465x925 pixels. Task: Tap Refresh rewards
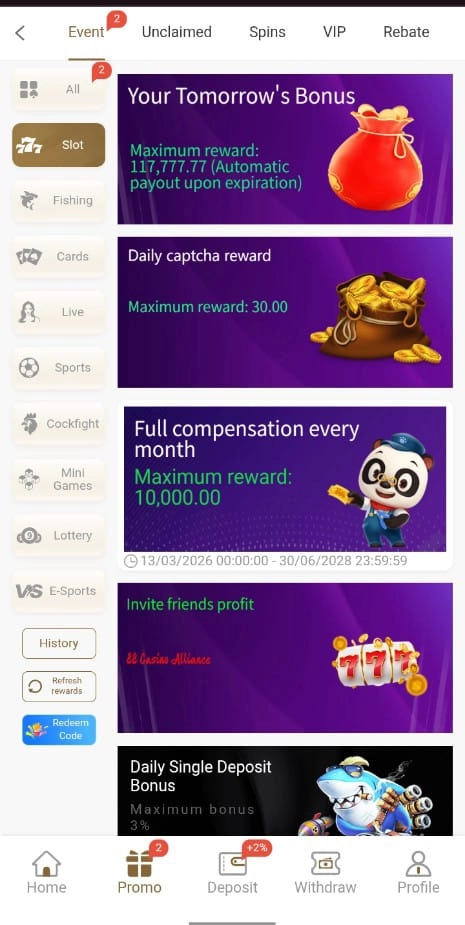pyautogui.click(x=58, y=686)
